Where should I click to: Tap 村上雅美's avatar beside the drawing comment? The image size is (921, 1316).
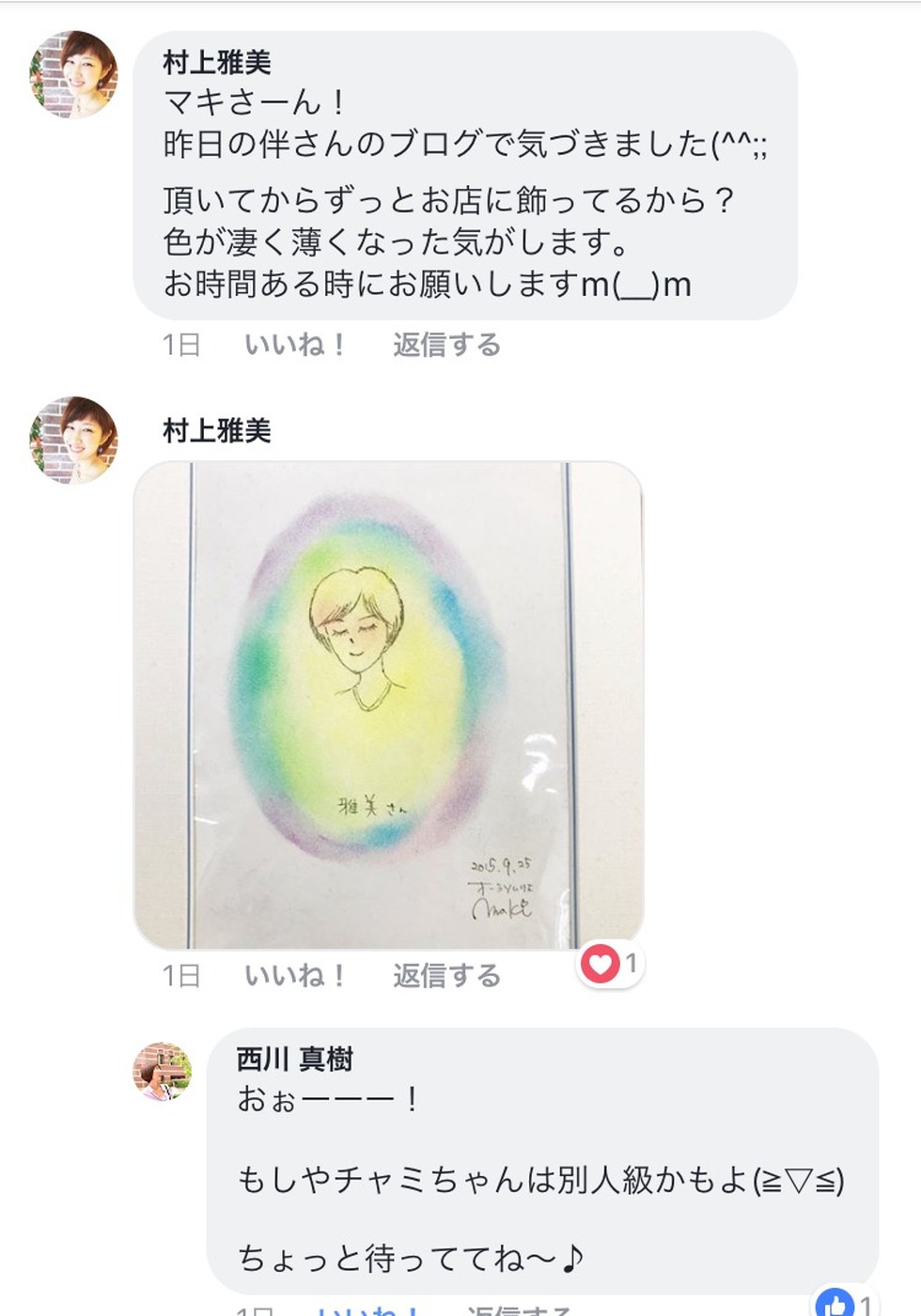pos(74,440)
